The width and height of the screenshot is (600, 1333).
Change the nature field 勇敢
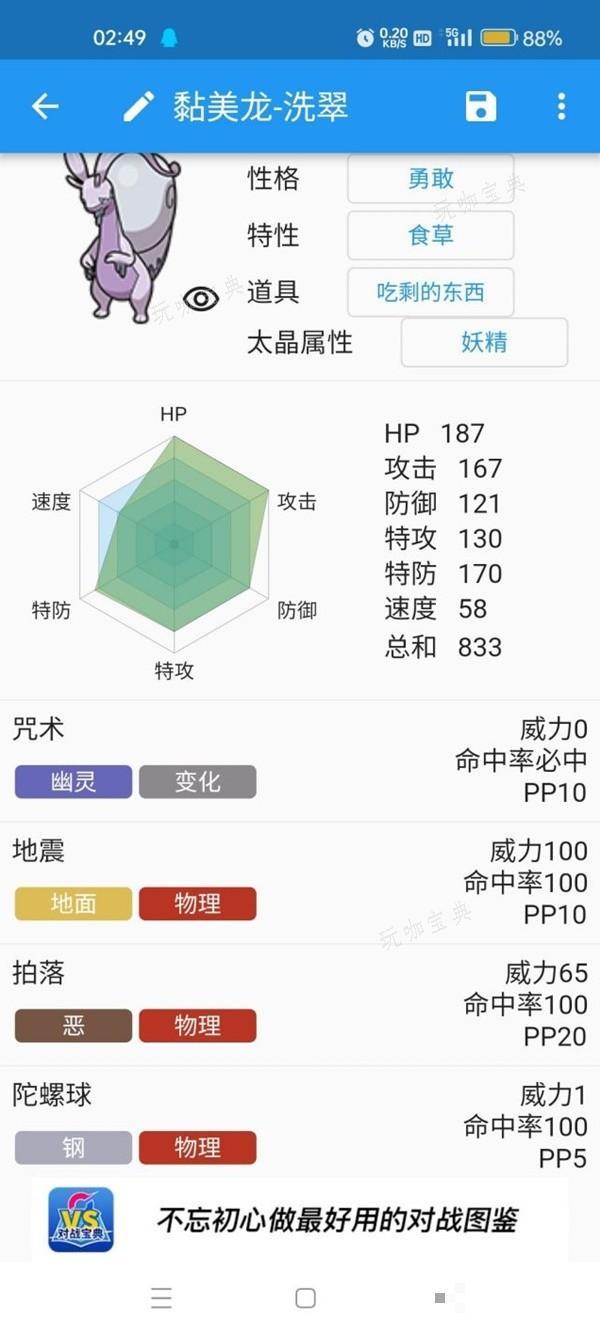tap(430, 179)
